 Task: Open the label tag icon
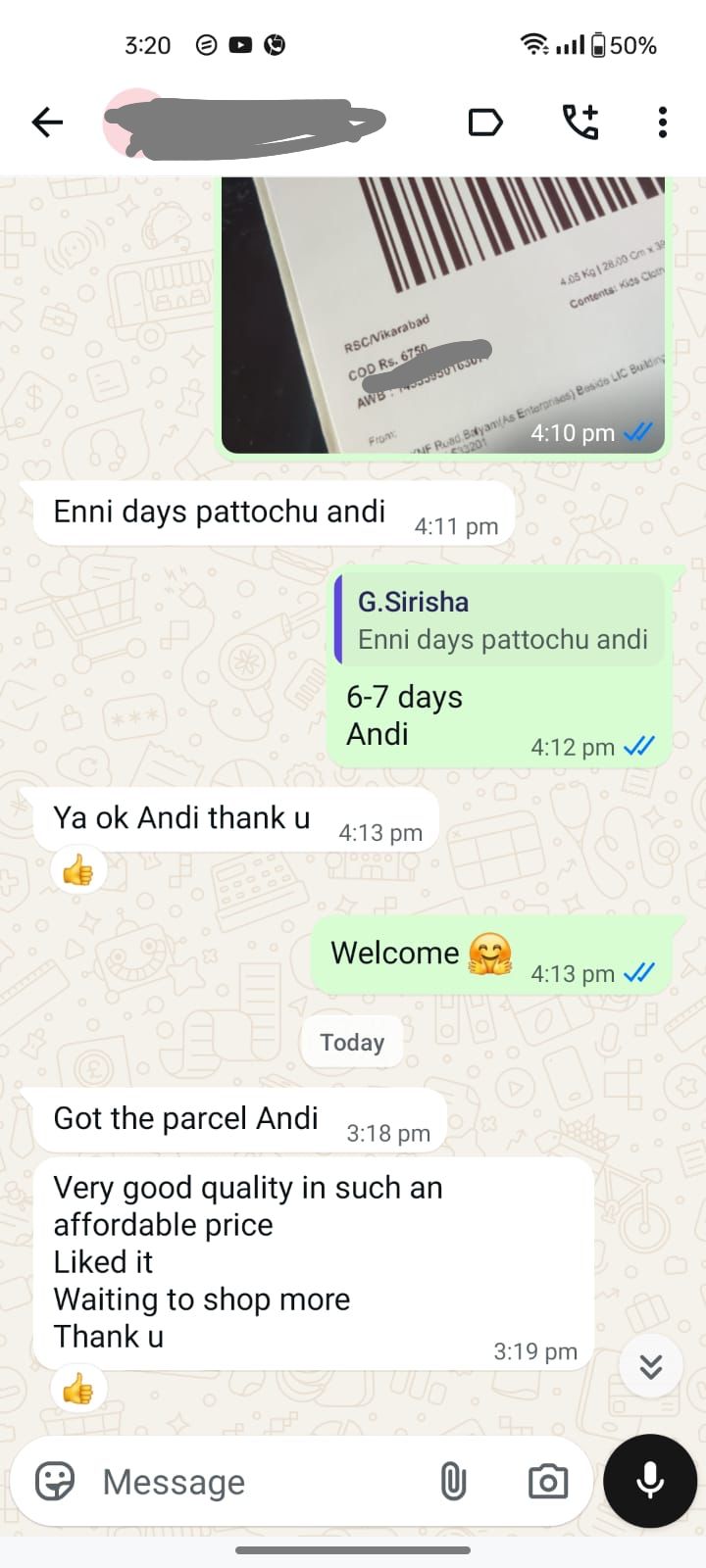click(485, 122)
